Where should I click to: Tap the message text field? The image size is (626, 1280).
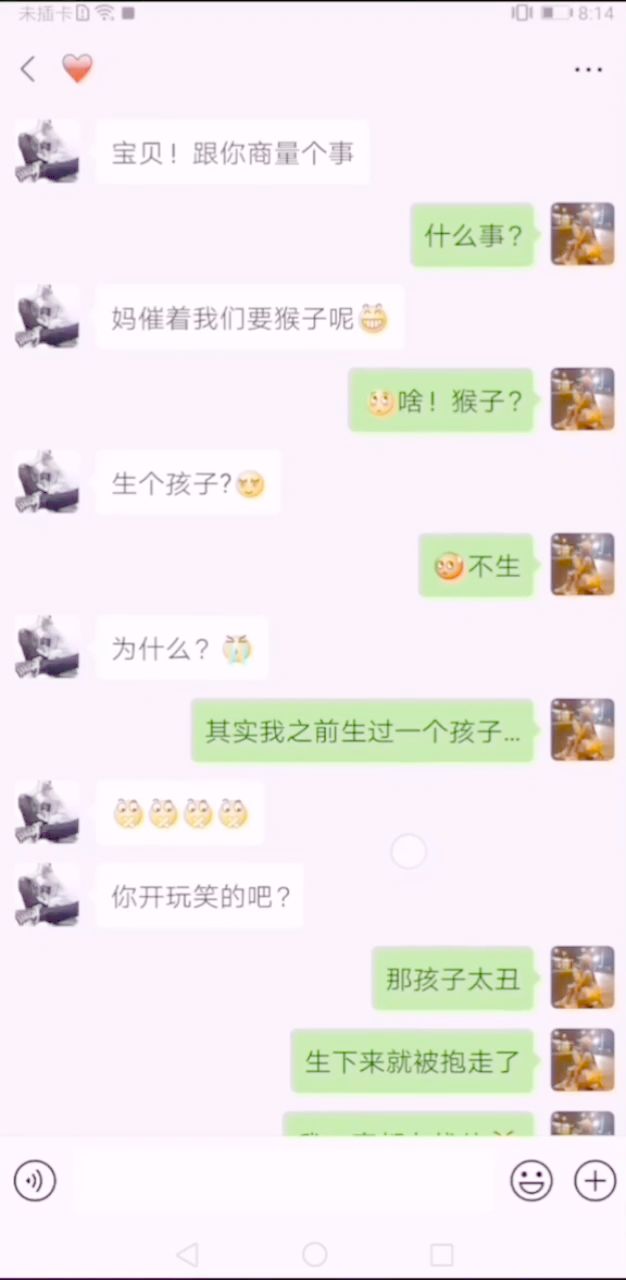click(285, 1181)
